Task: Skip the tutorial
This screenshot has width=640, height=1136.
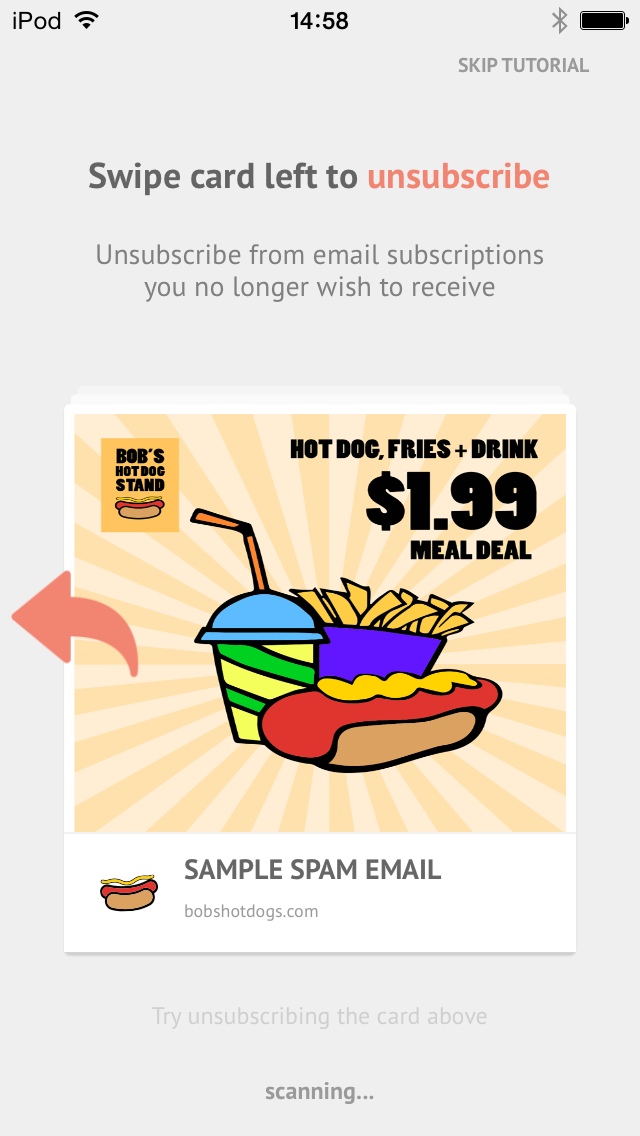Action: [523, 66]
